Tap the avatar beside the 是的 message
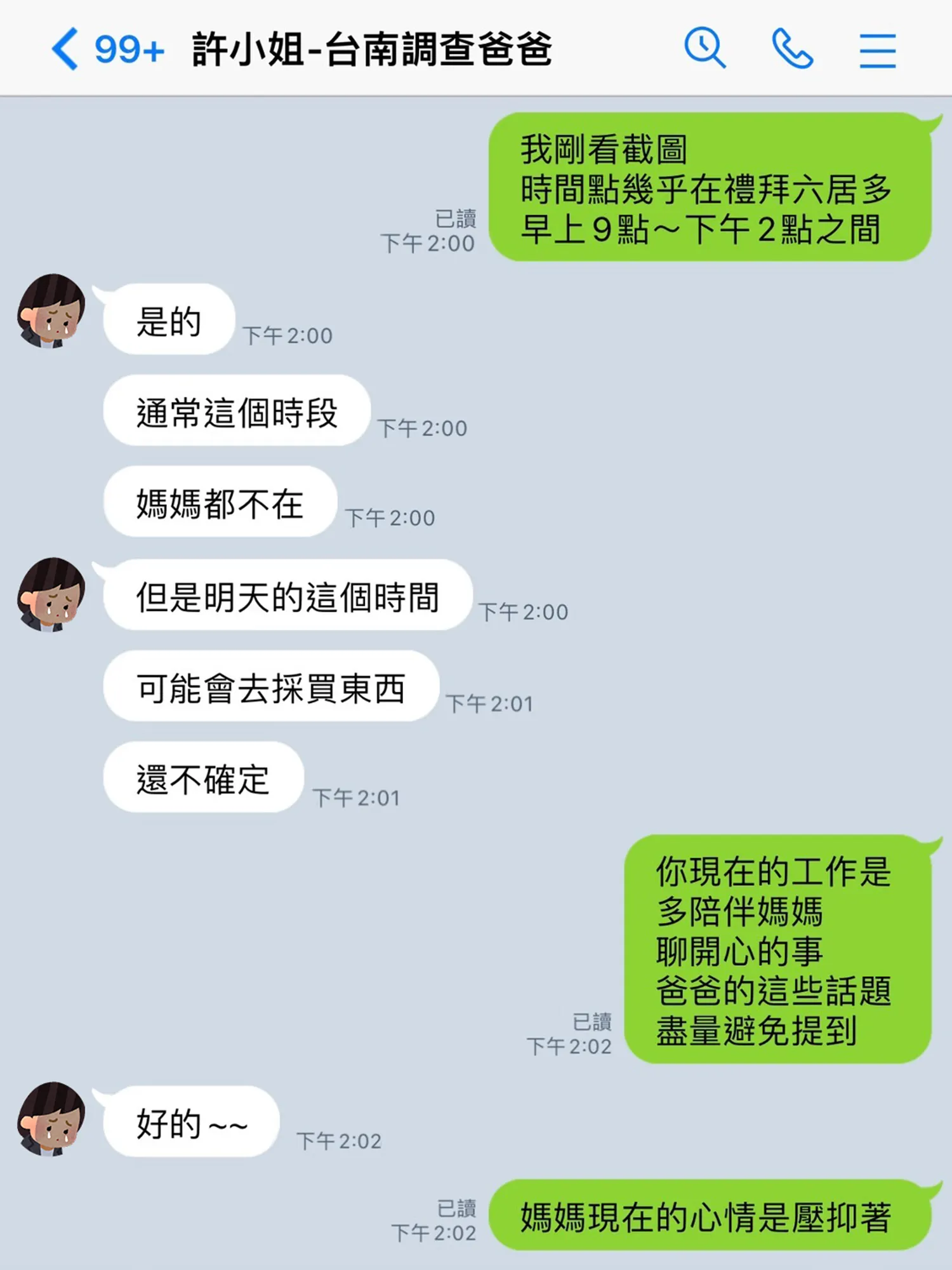 51,311
